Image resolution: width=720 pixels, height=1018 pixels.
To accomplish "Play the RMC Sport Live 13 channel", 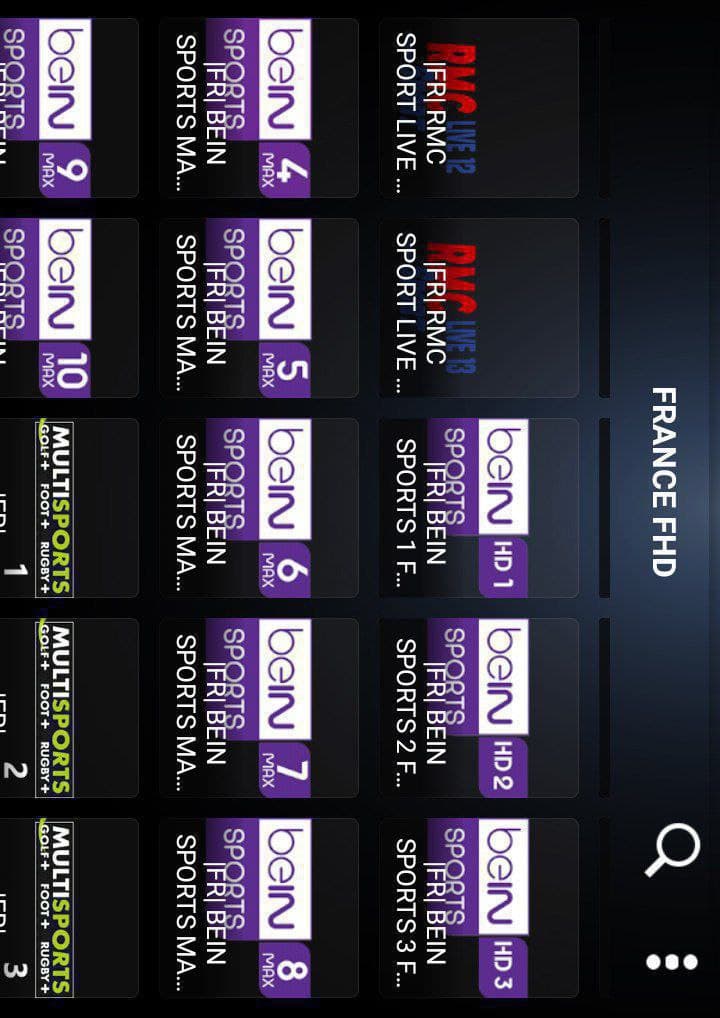I will click(x=478, y=308).
